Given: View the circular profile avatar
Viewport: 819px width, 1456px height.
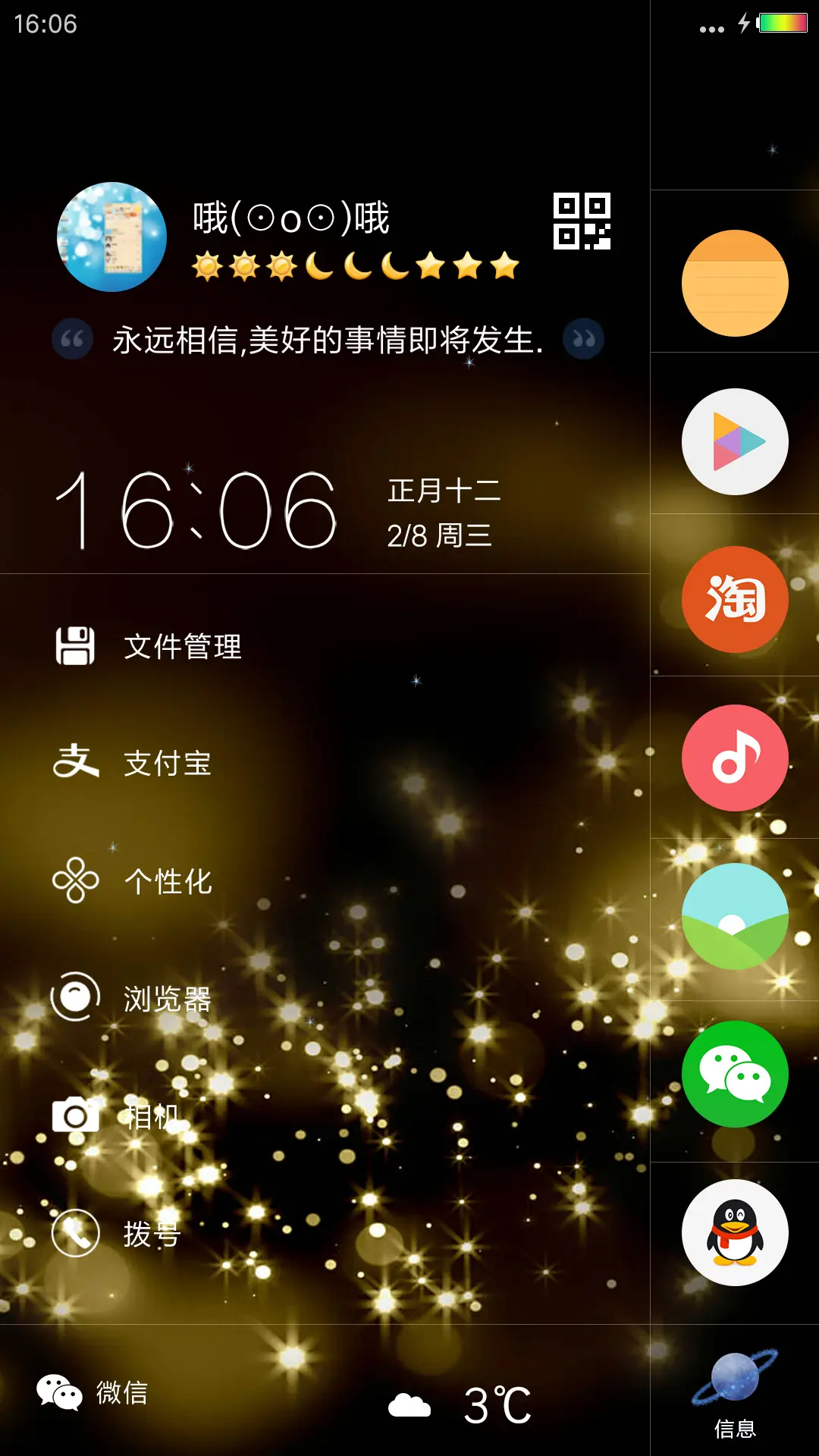Looking at the screenshot, I should click(x=111, y=237).
